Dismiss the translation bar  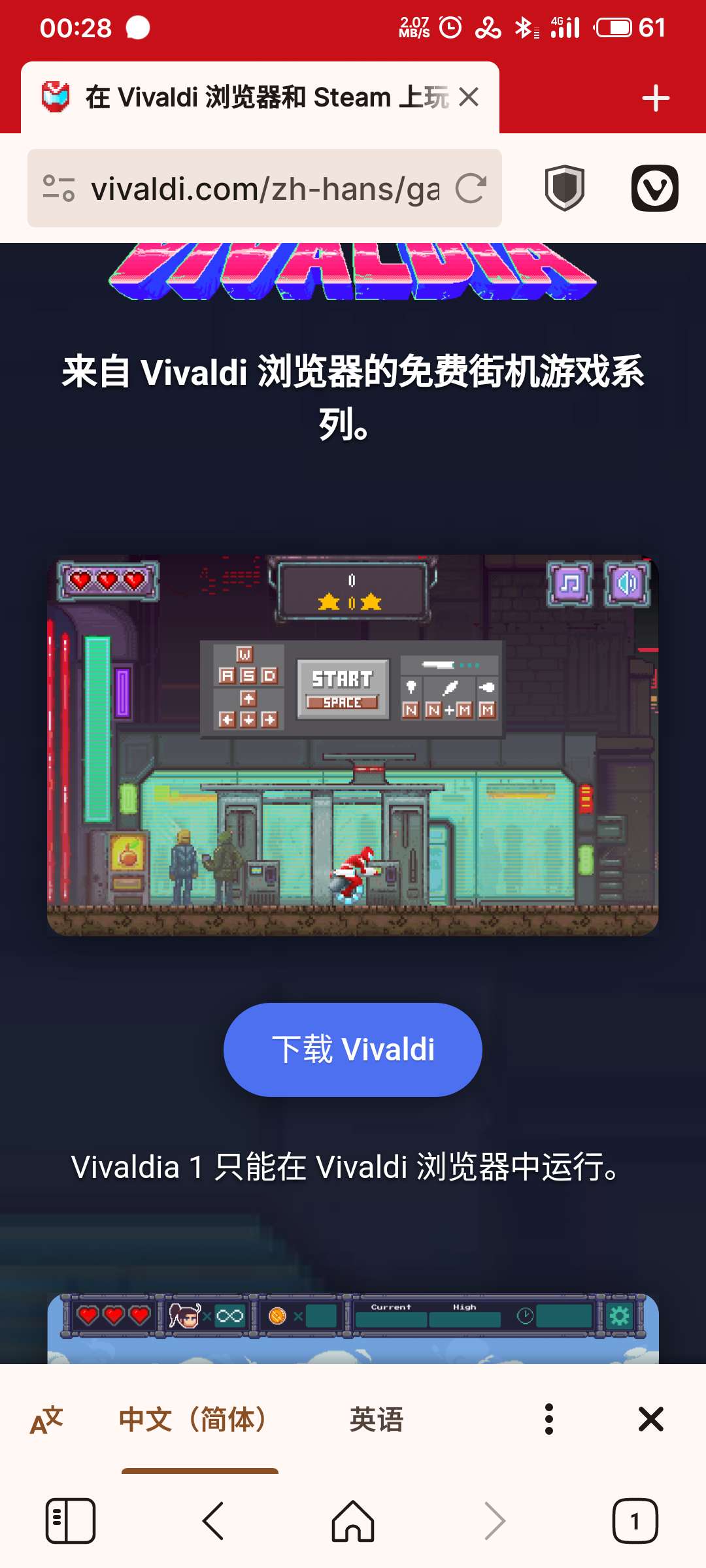click(x=650, y=1419)
